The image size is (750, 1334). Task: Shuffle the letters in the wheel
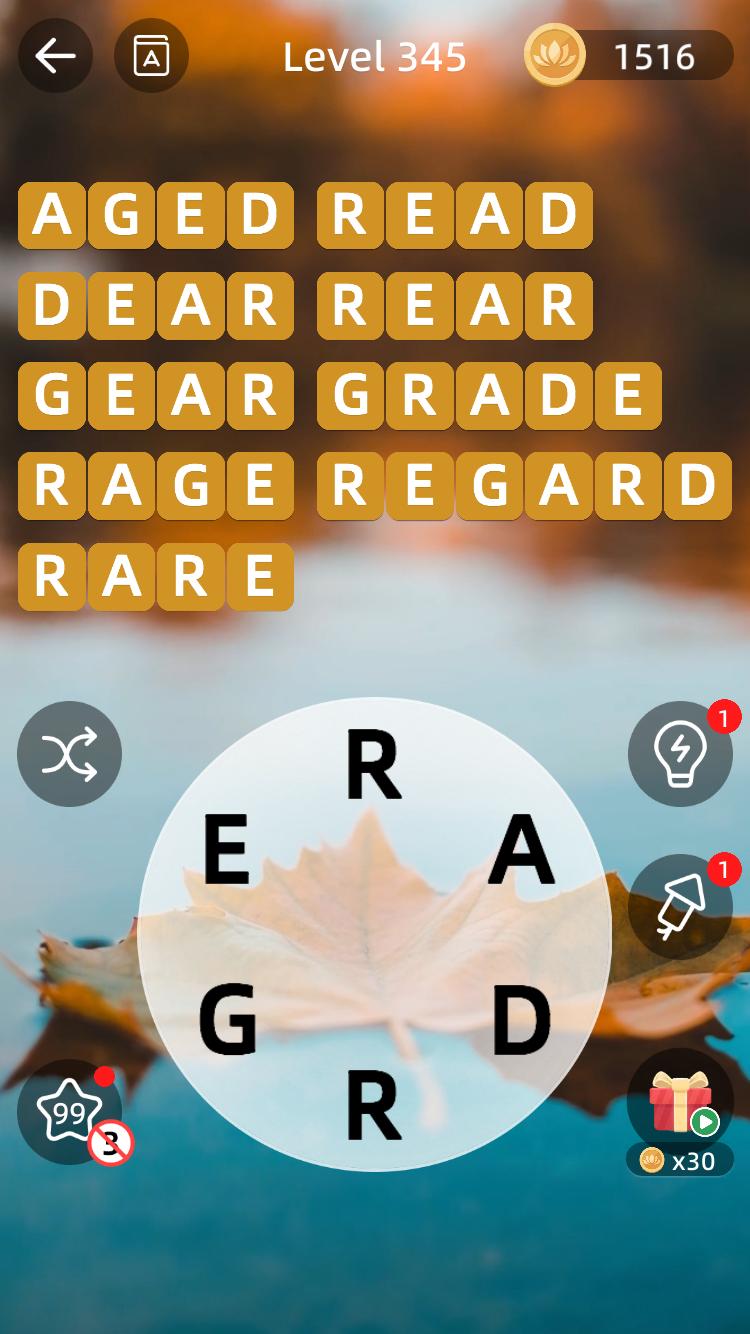point(69,754)
